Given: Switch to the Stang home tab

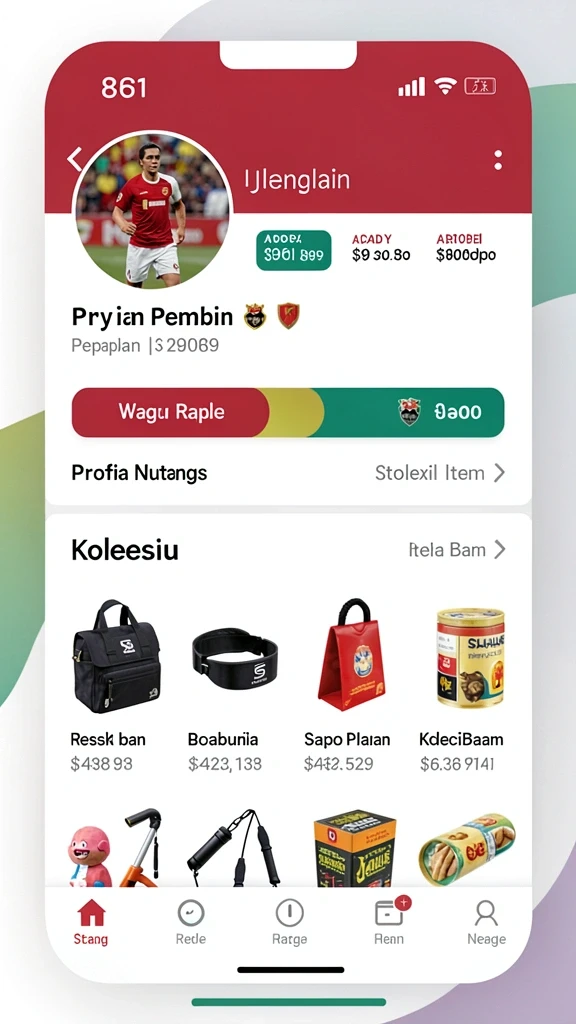Looking at the screenshot, I should (x=91, y=922).
